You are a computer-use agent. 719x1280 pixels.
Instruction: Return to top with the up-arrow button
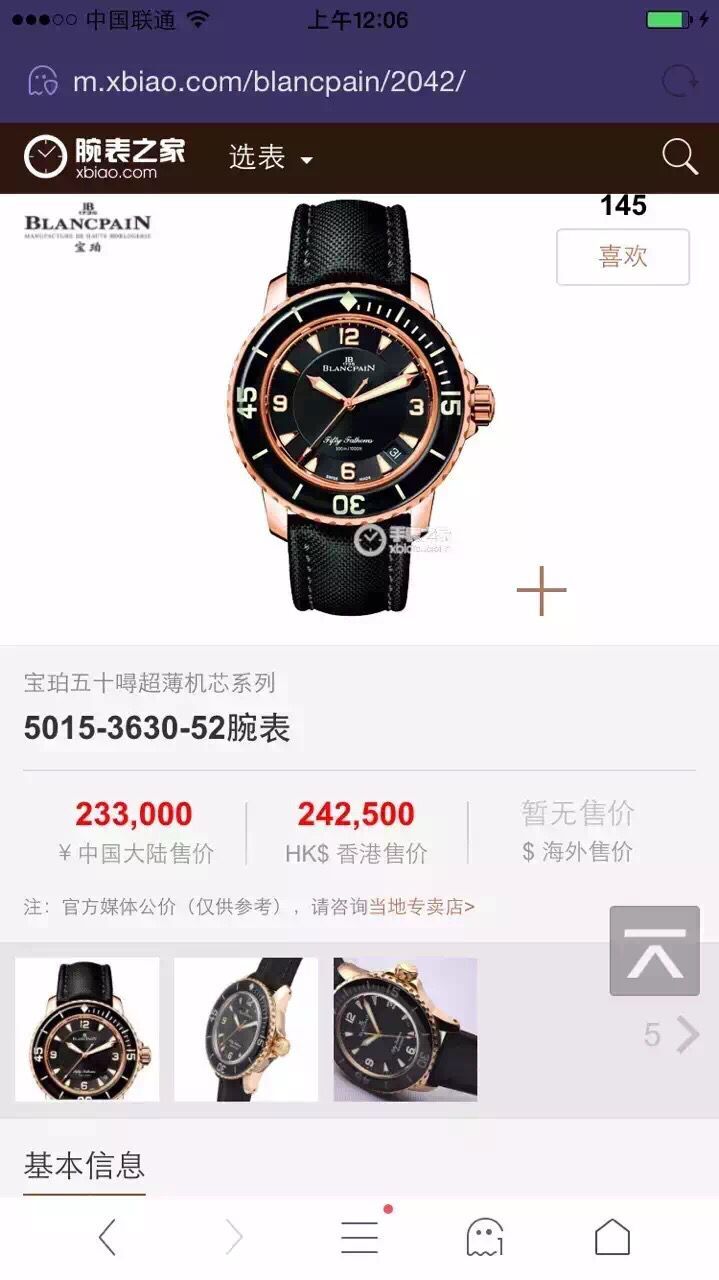coord(654,951)
